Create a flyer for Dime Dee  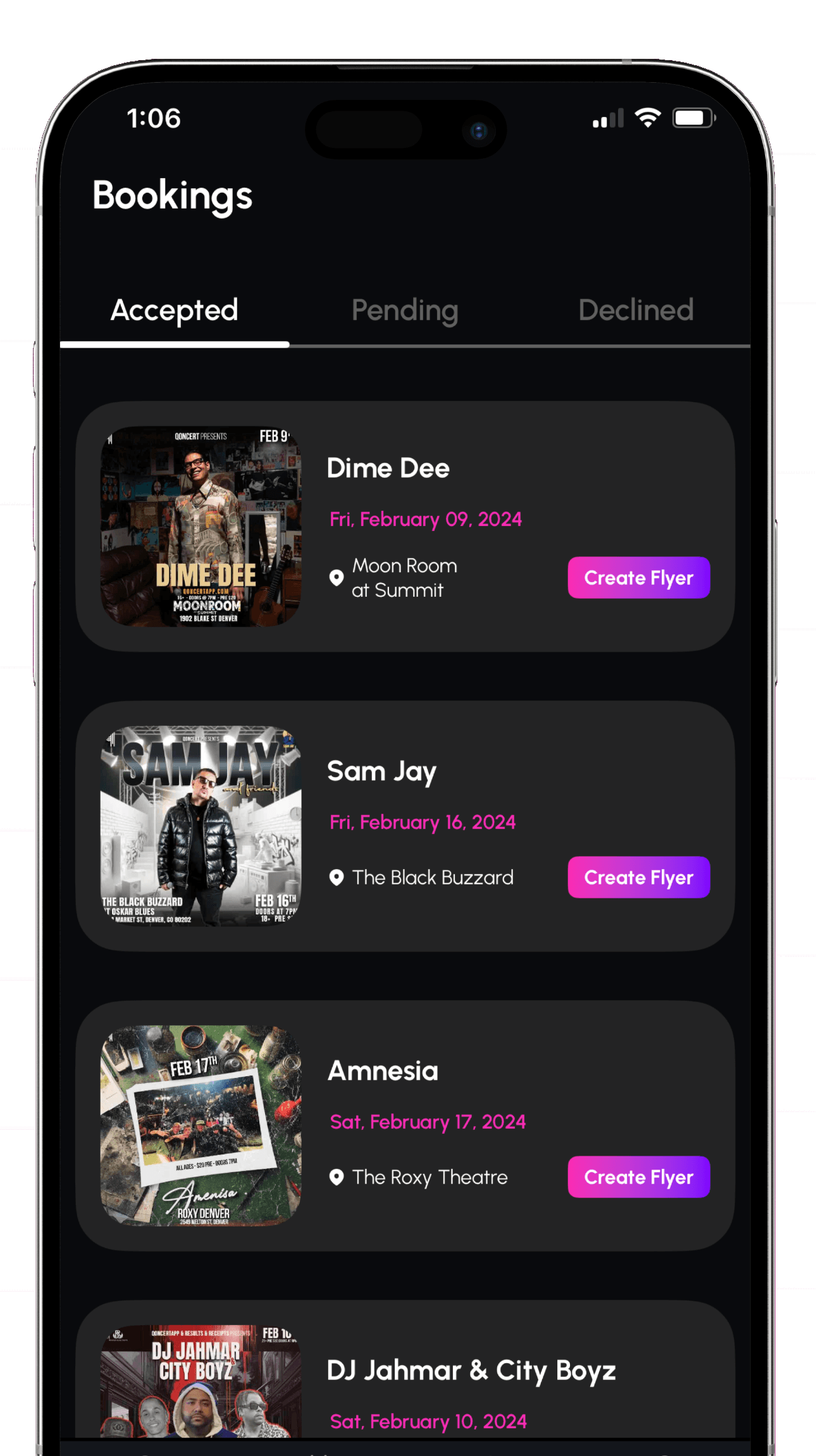(x=638, y=578)
